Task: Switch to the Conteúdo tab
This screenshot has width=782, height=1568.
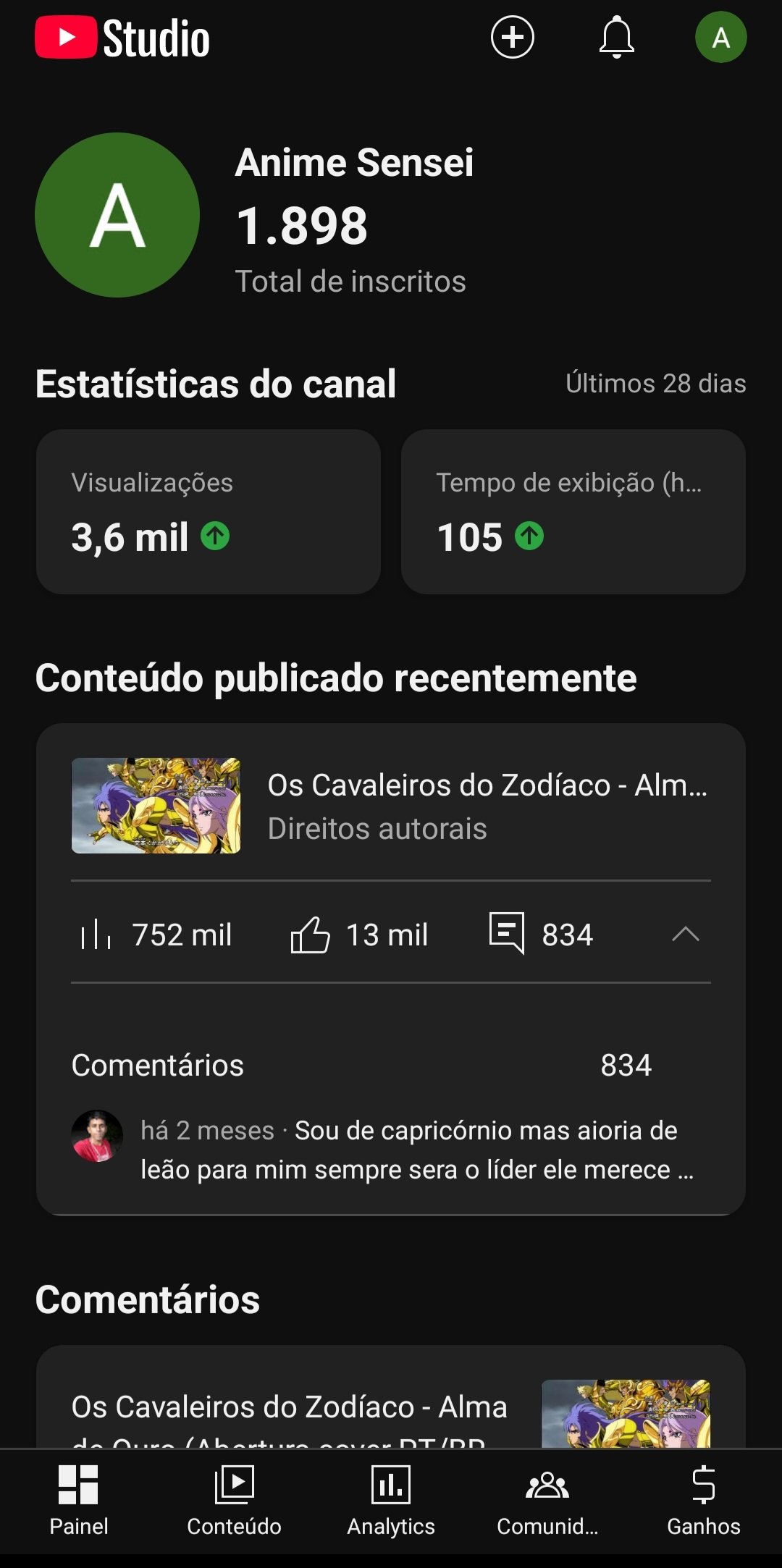Action: [x=234, y=1500]
